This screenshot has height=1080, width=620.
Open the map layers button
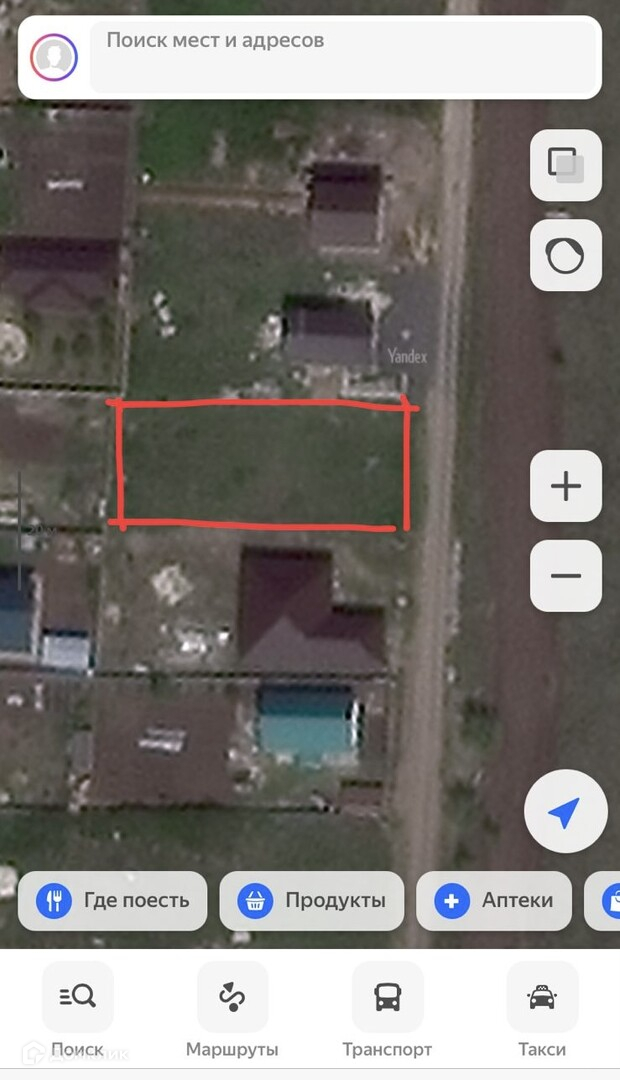pos(566,165)
